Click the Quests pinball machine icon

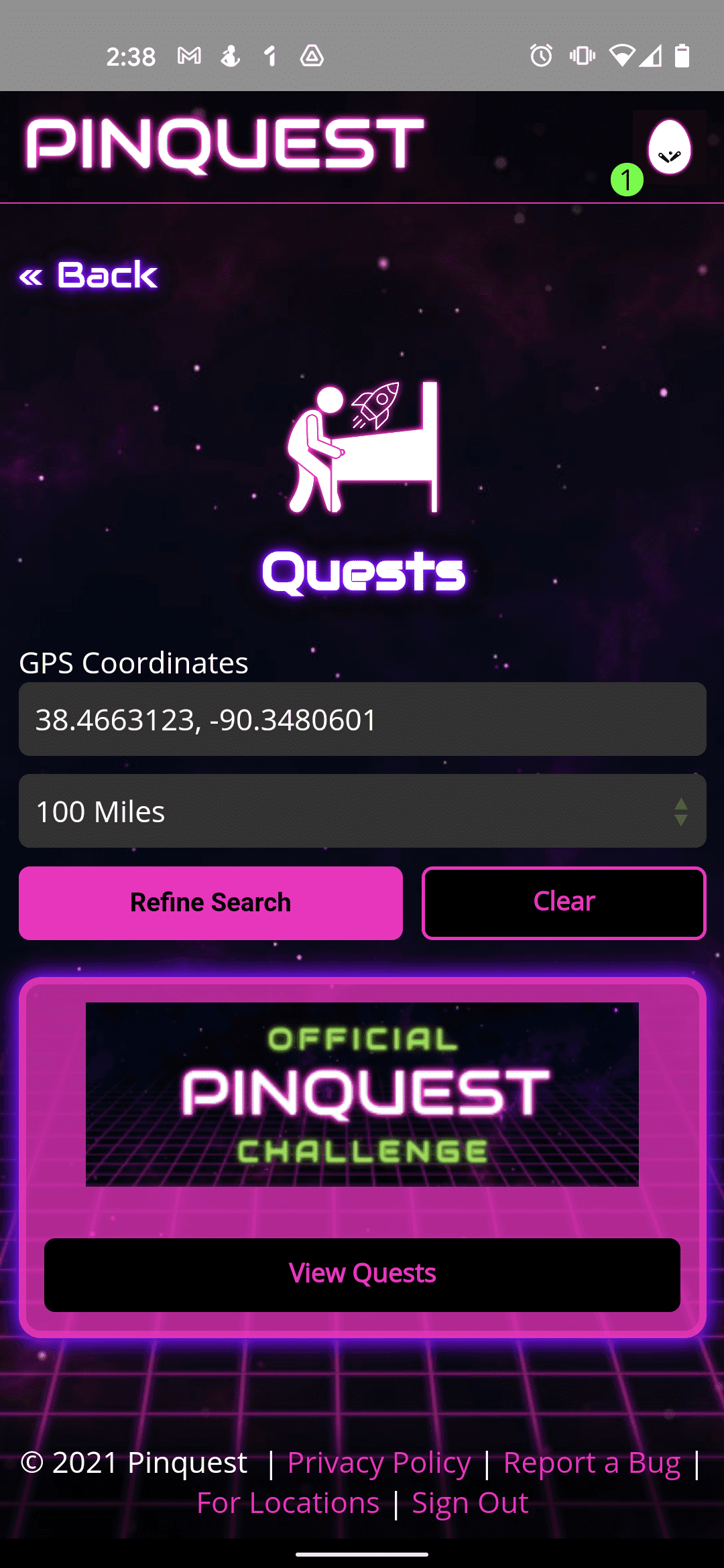(x=362, y=449)
